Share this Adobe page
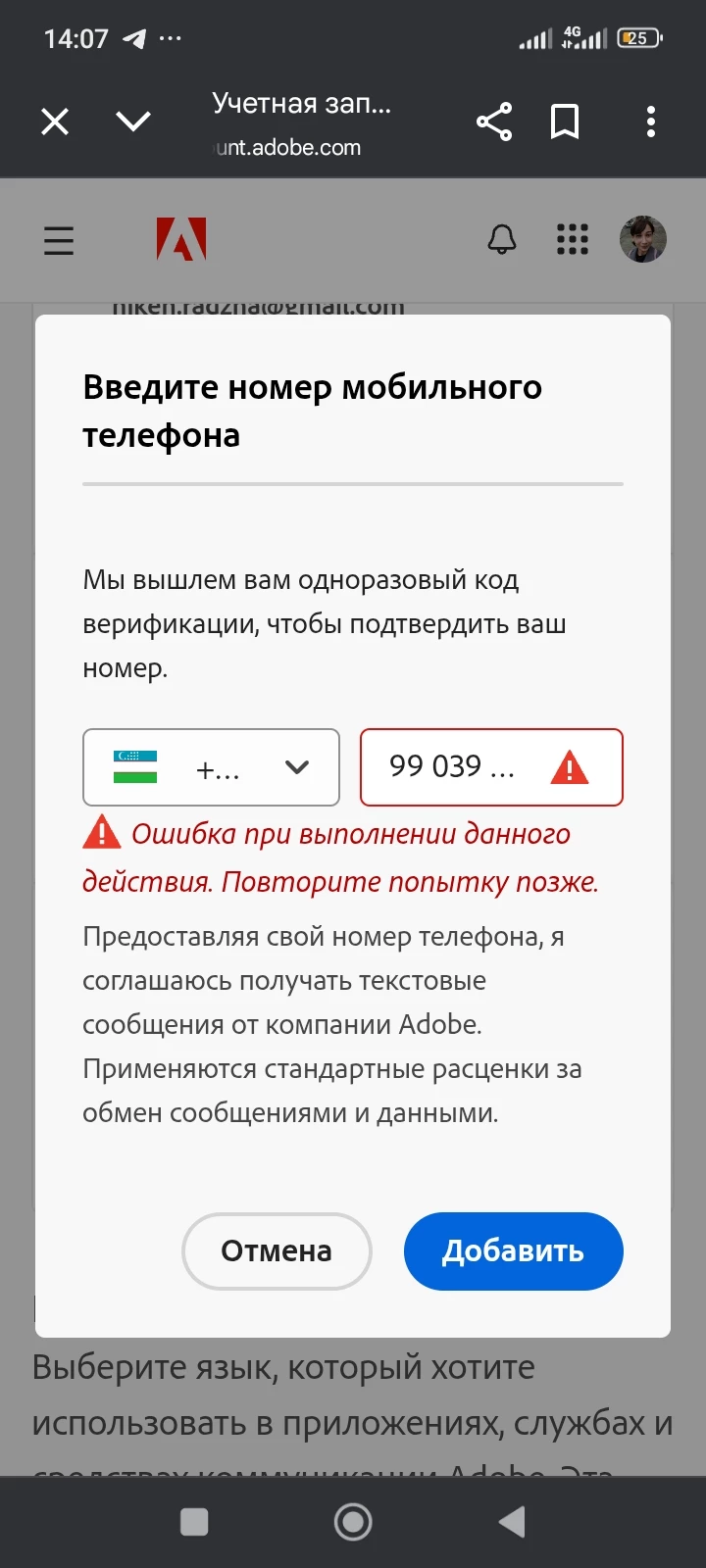 click(494, 122)
